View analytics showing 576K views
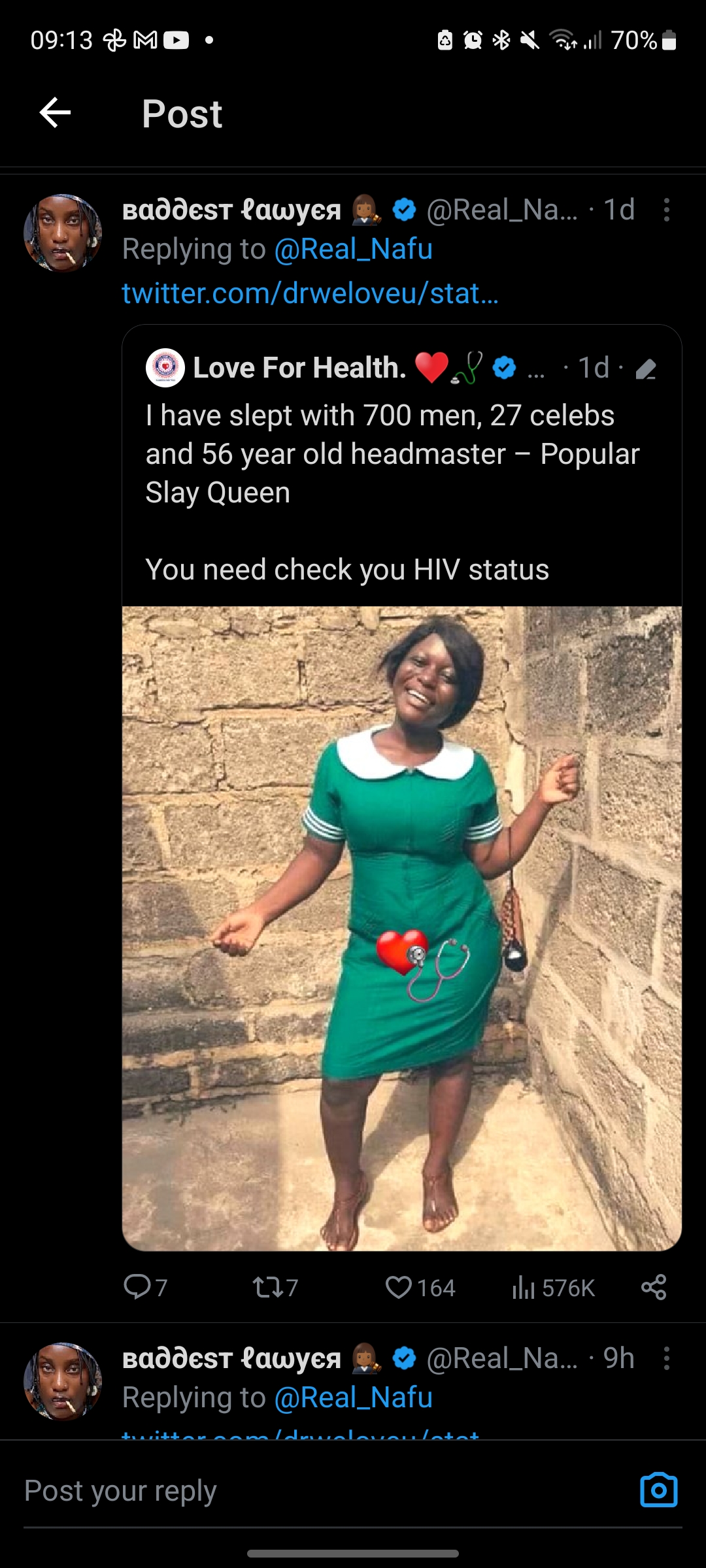This screenshot has height=1568, width=706. point(553,1287)
